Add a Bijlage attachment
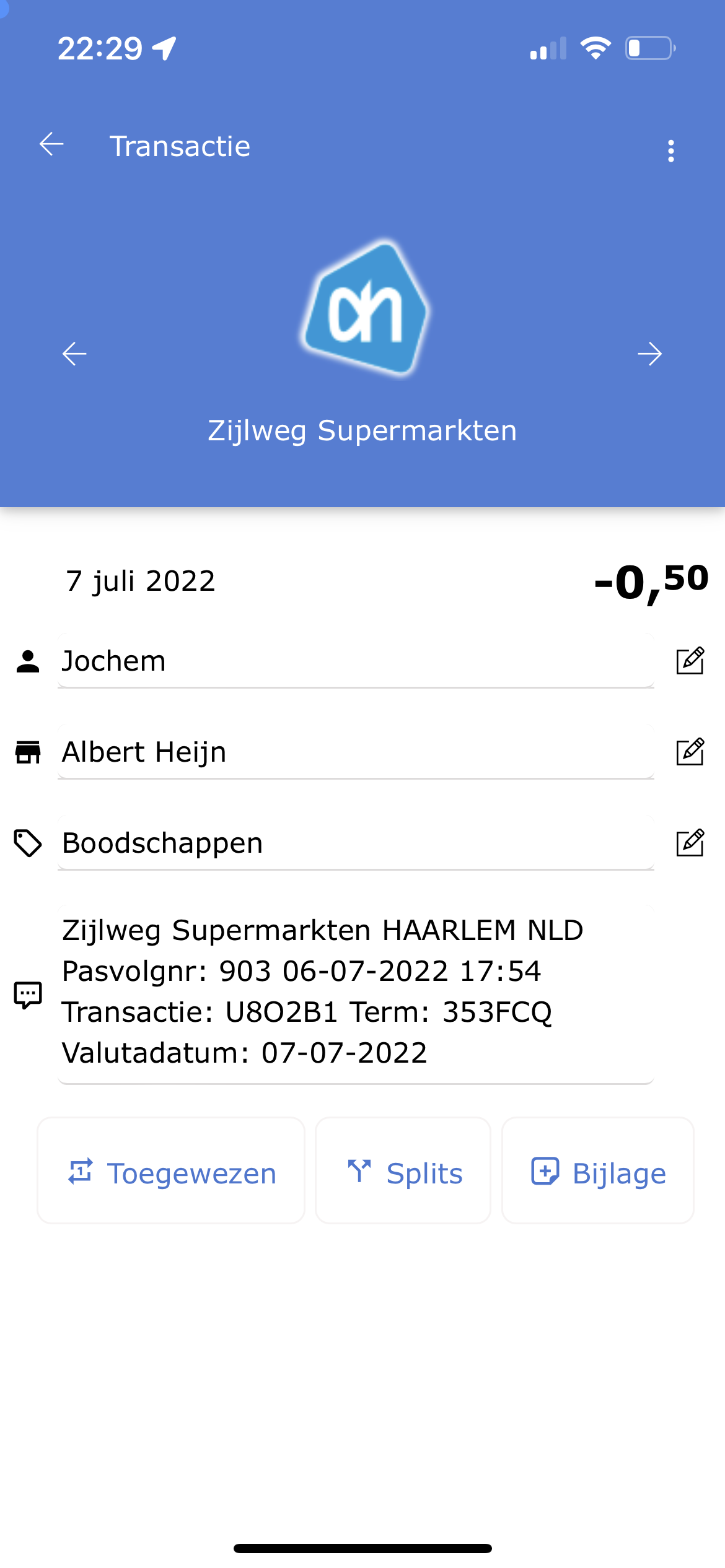 (x=598, y=1170)
